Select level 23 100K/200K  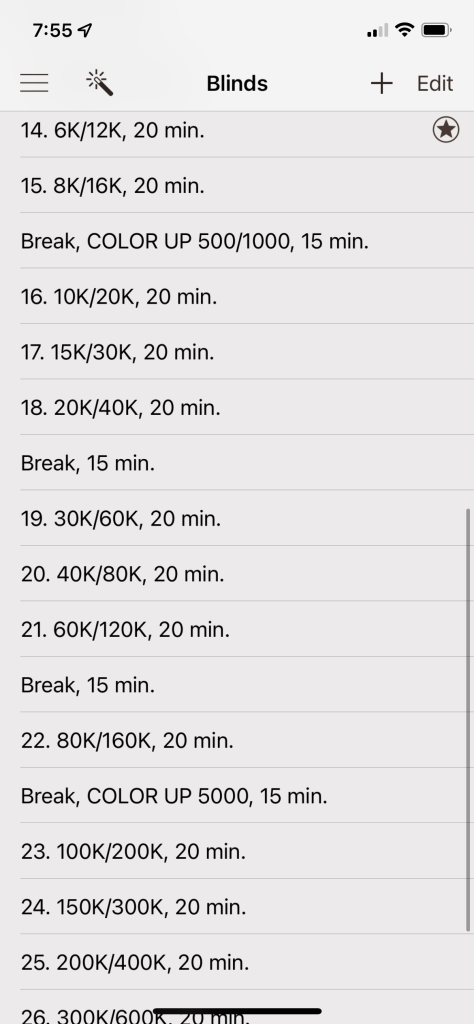click(x=237, y=852)
